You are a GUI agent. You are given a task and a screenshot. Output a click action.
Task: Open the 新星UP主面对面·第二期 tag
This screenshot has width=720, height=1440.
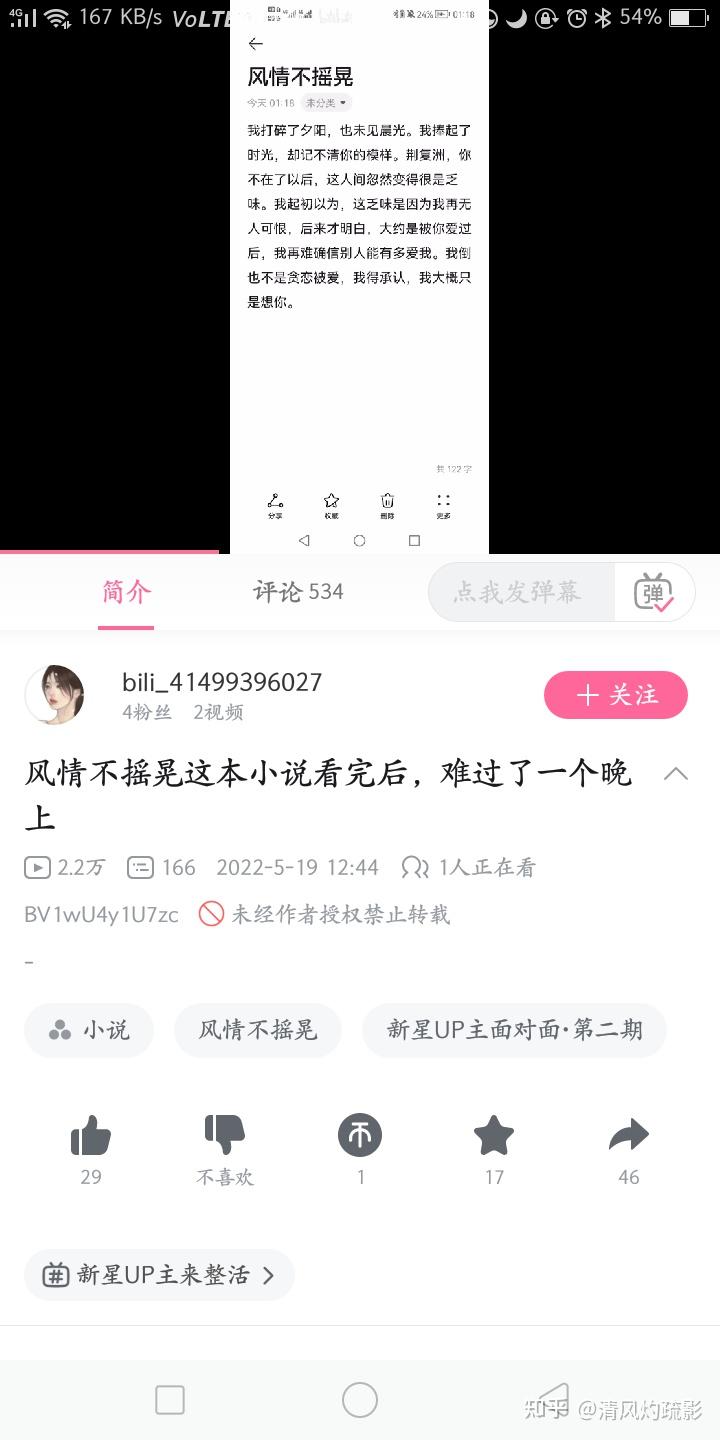click(x=514, y=1030)
